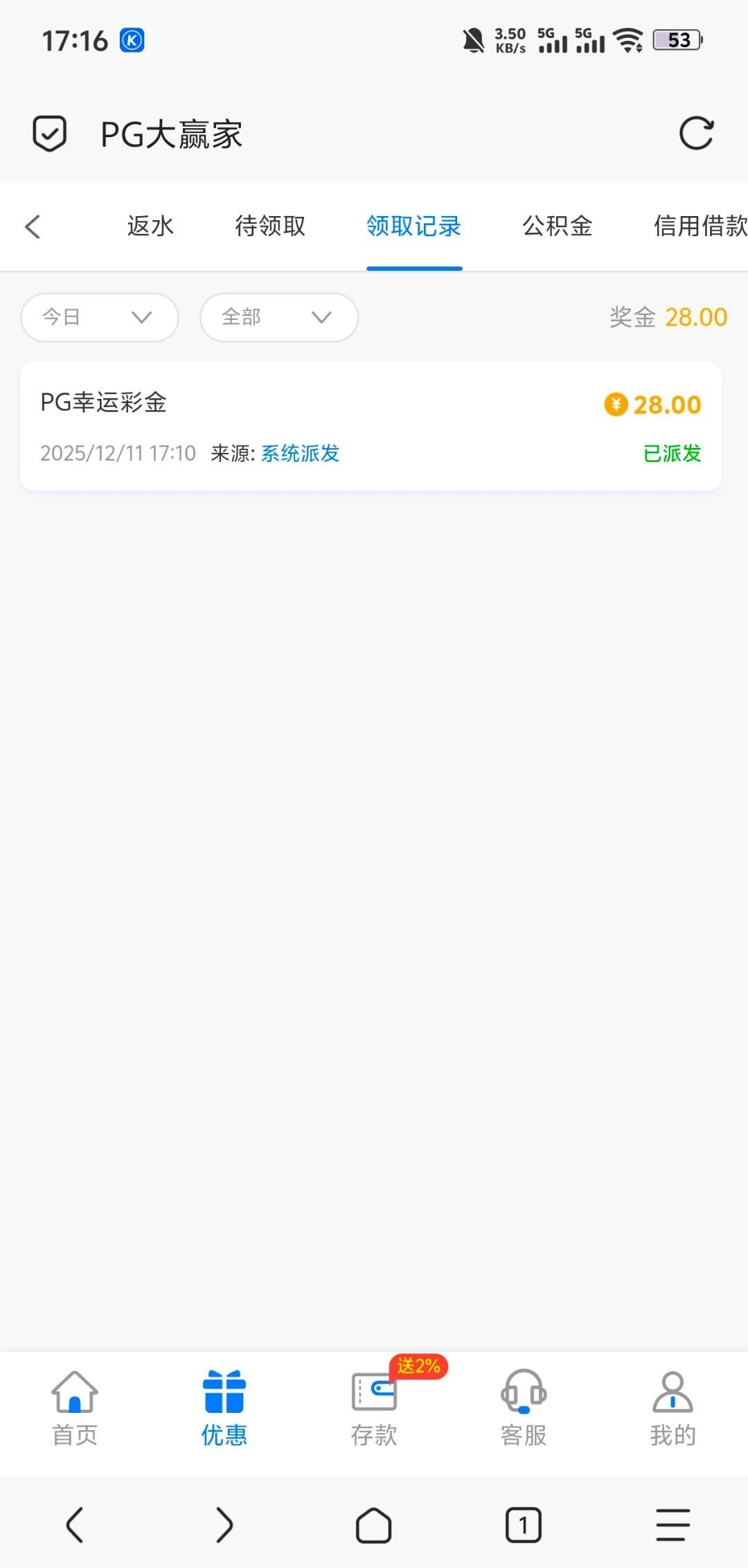Viewport: 748px width, 1568px height.
Task: Switch to the 信用借款 tab
Action: (700, 226)
